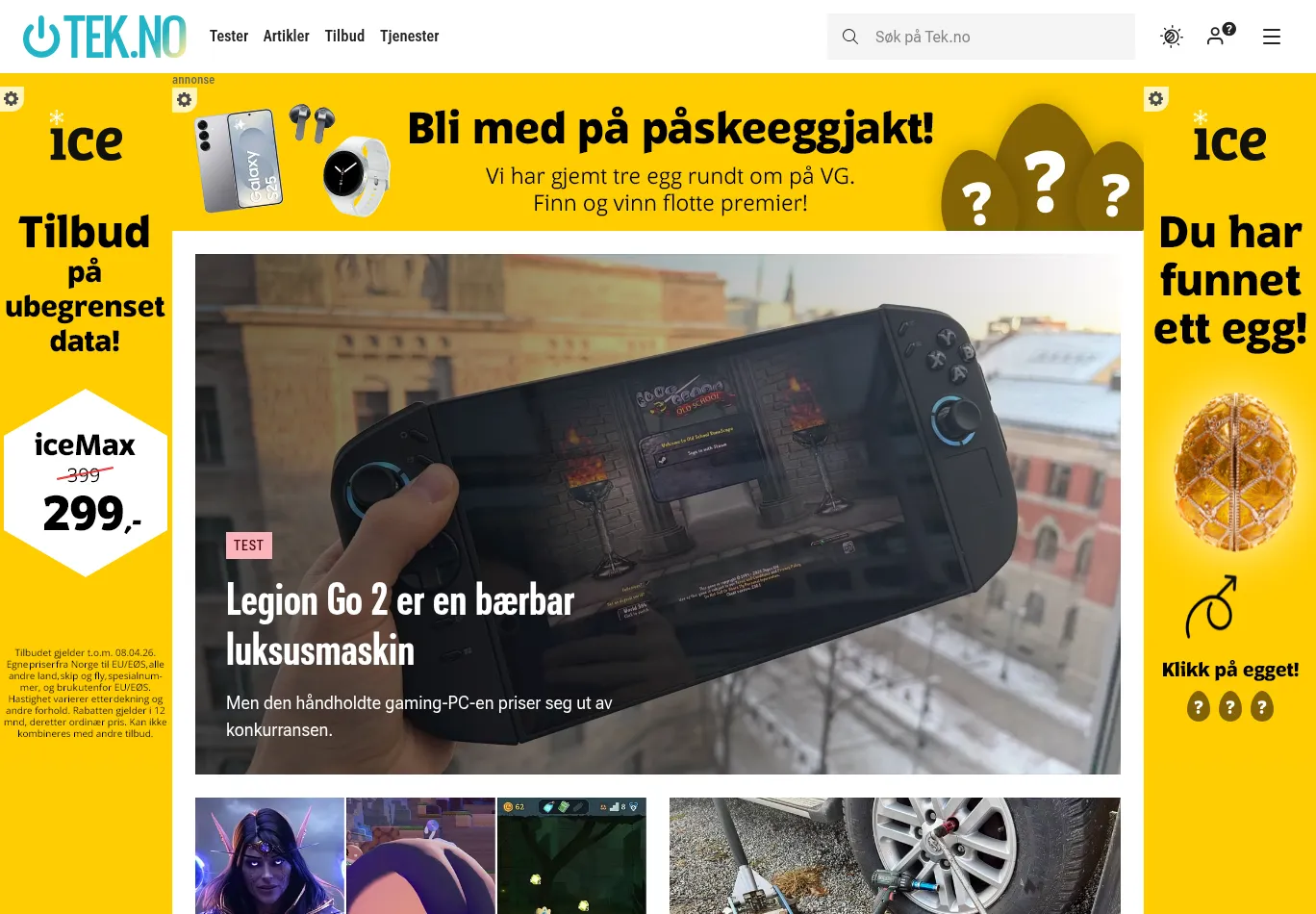The height and width of the screenshot is (914, 1316).
Task: Open the Tek.no home logo
Action: pos(104,37)
